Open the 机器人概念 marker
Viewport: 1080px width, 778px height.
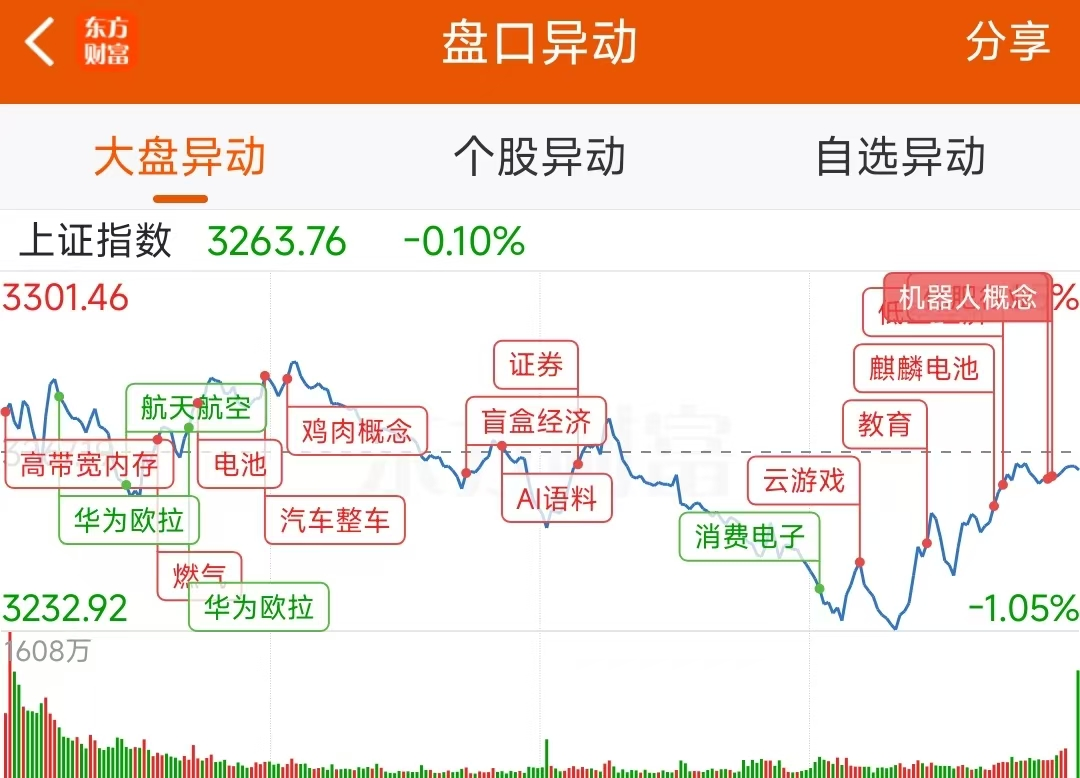click(x=967, y=297)
